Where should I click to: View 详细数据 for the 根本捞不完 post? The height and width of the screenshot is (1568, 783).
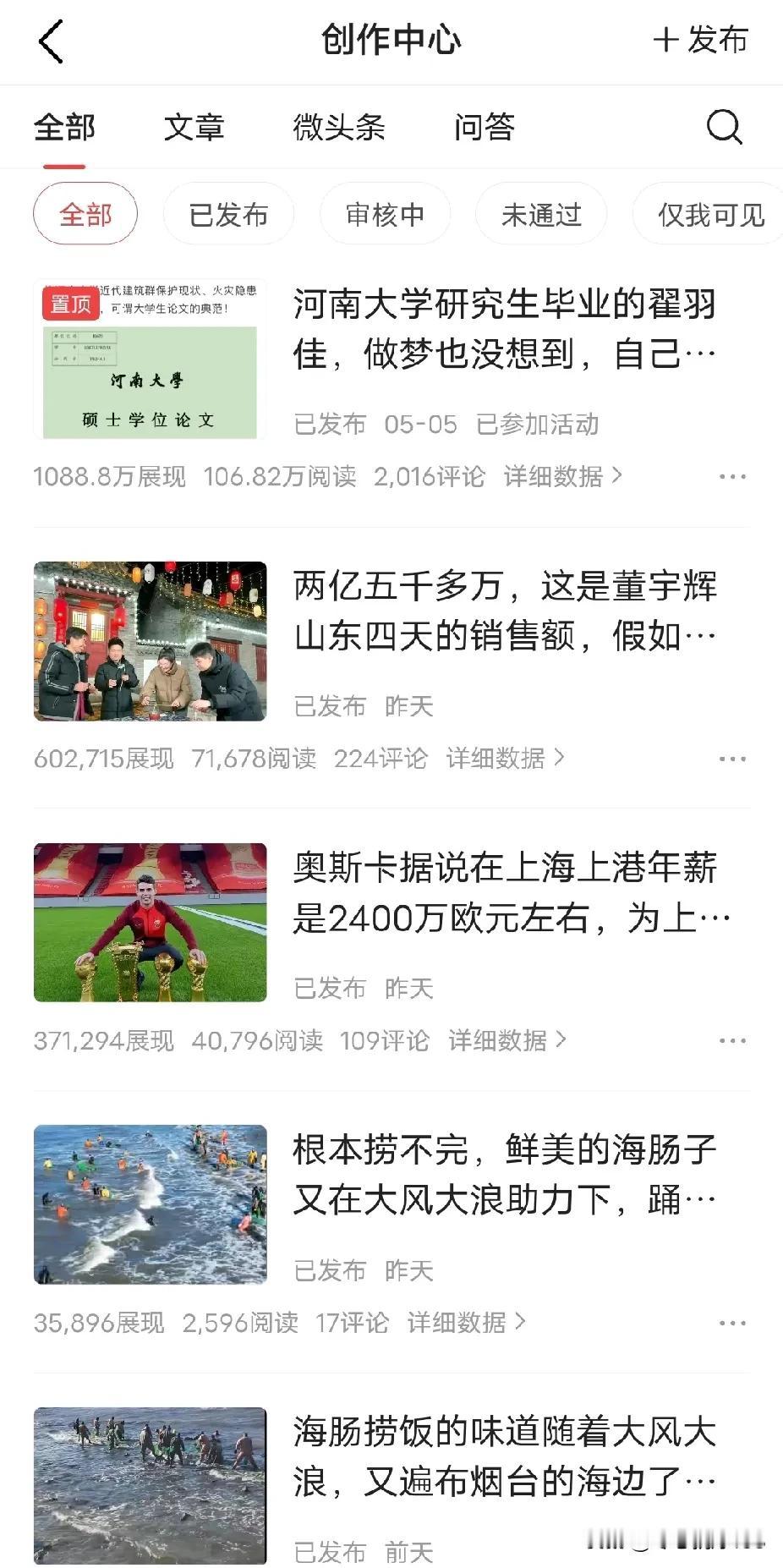click(467, 1322)
